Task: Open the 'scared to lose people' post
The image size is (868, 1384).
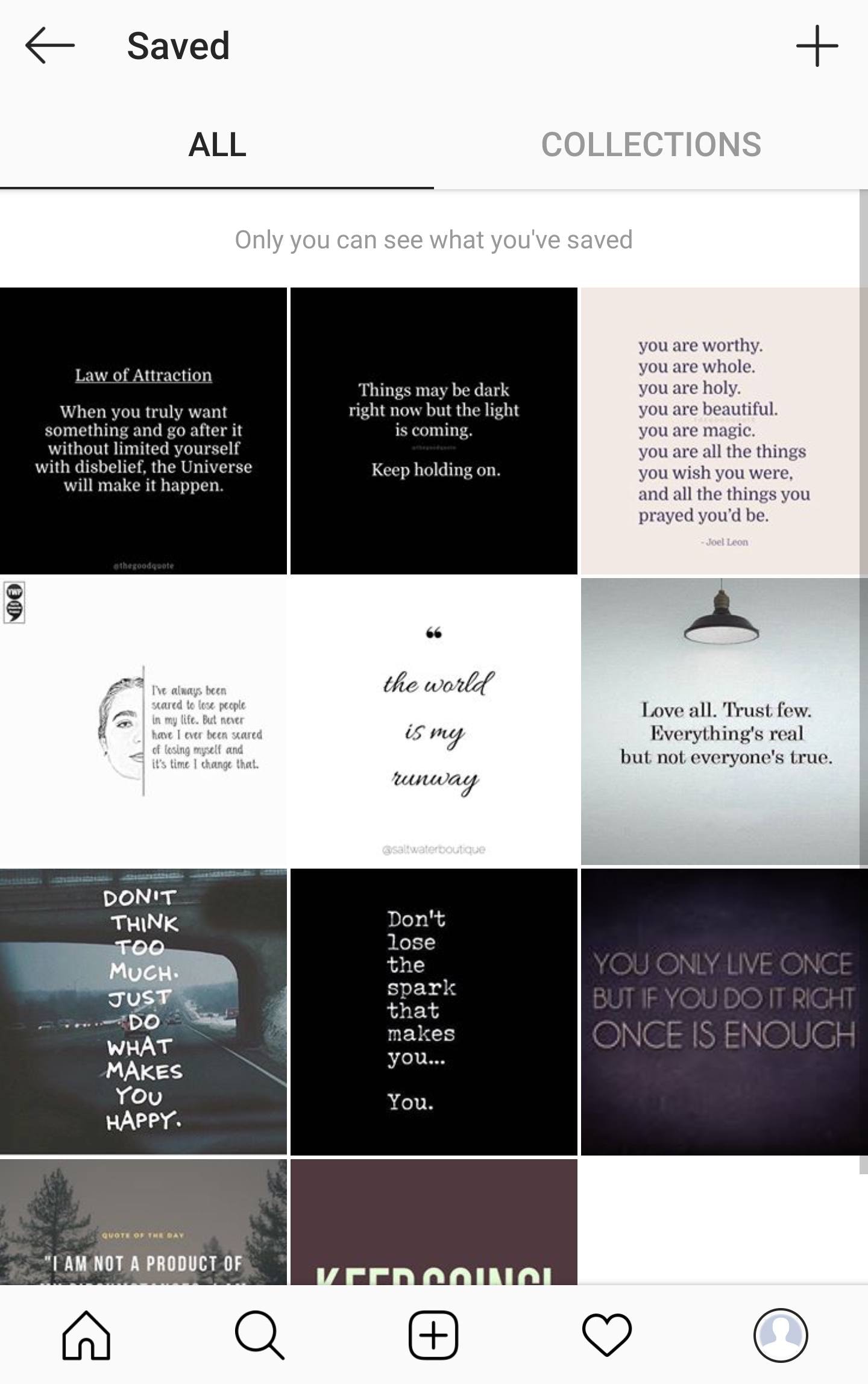Action: click(x=143, y=722)
